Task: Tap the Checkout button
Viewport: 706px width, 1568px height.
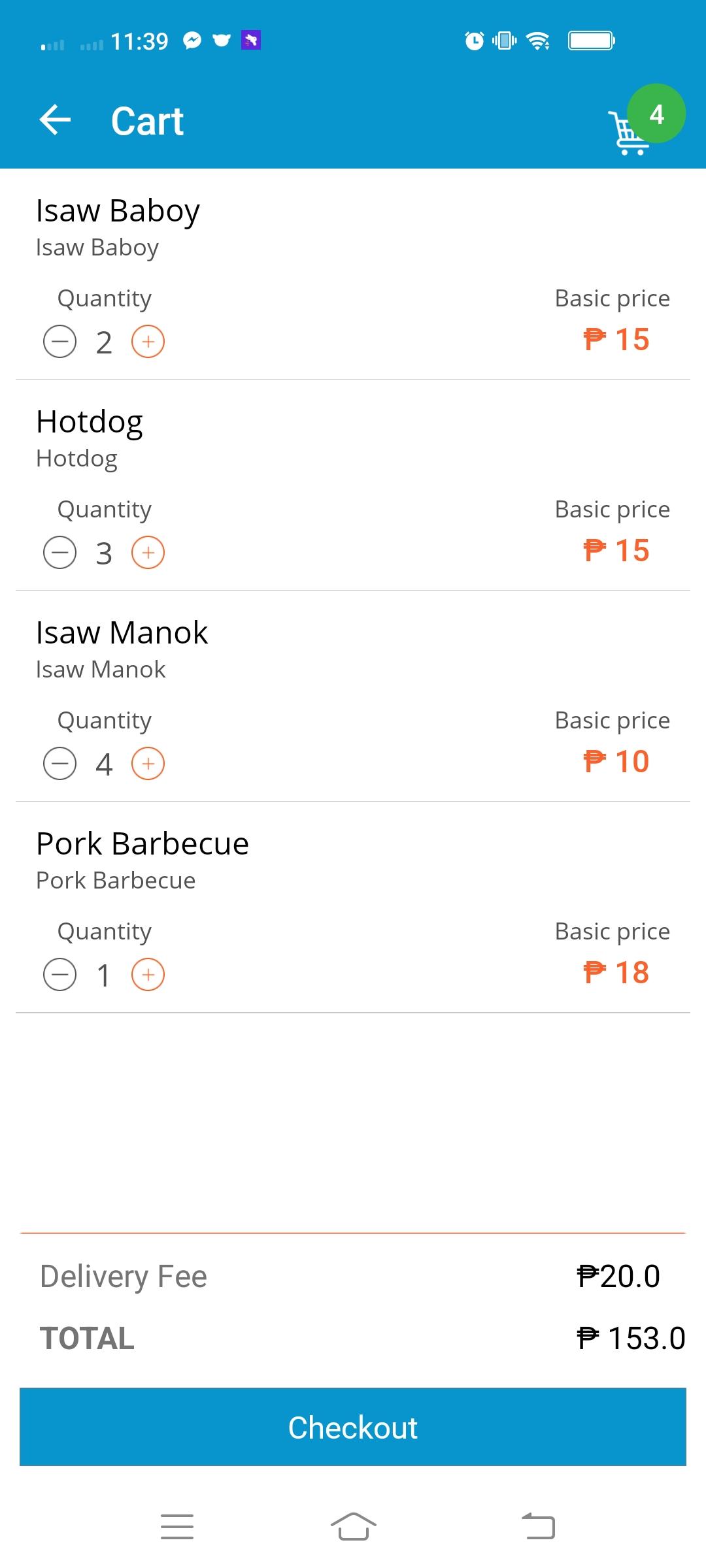Action: click(x=353, y=1427)
